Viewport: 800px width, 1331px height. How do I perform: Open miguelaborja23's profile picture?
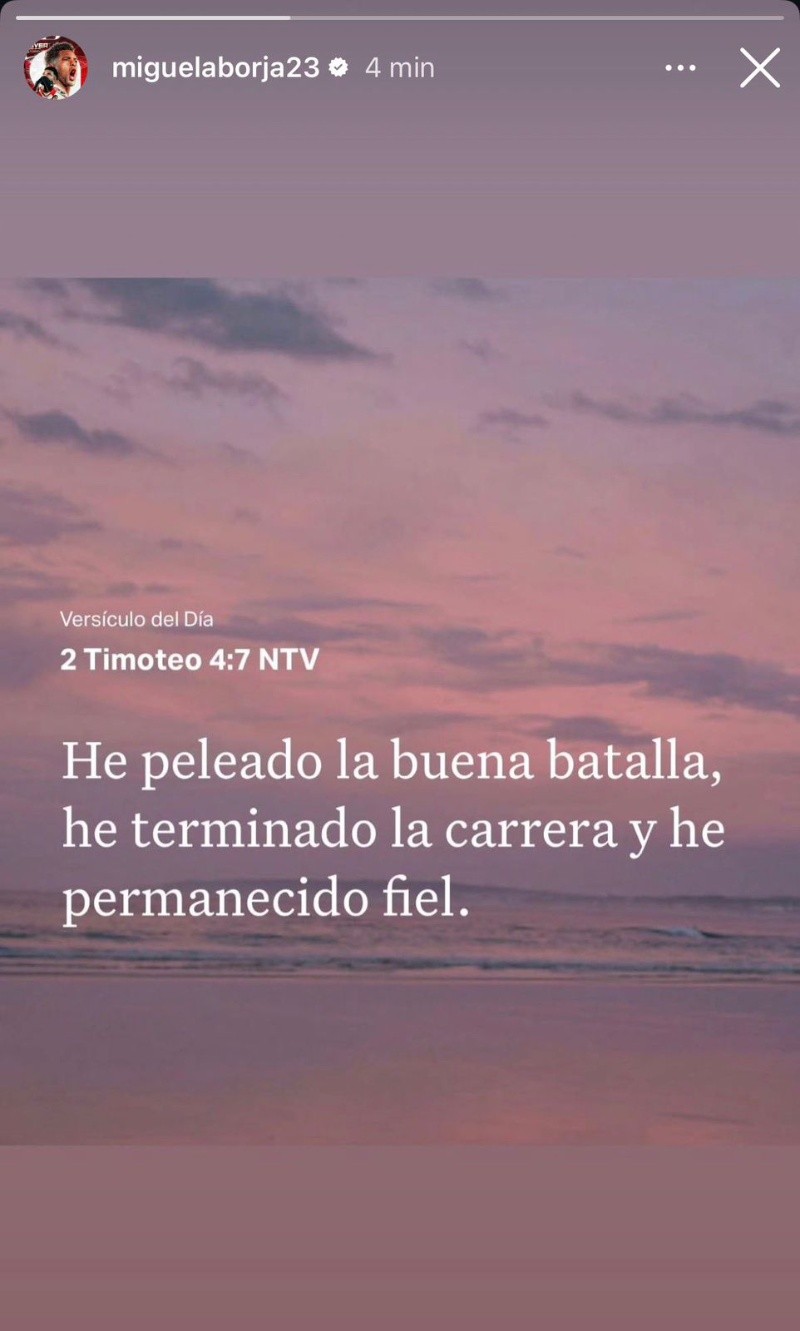(56, 68)
